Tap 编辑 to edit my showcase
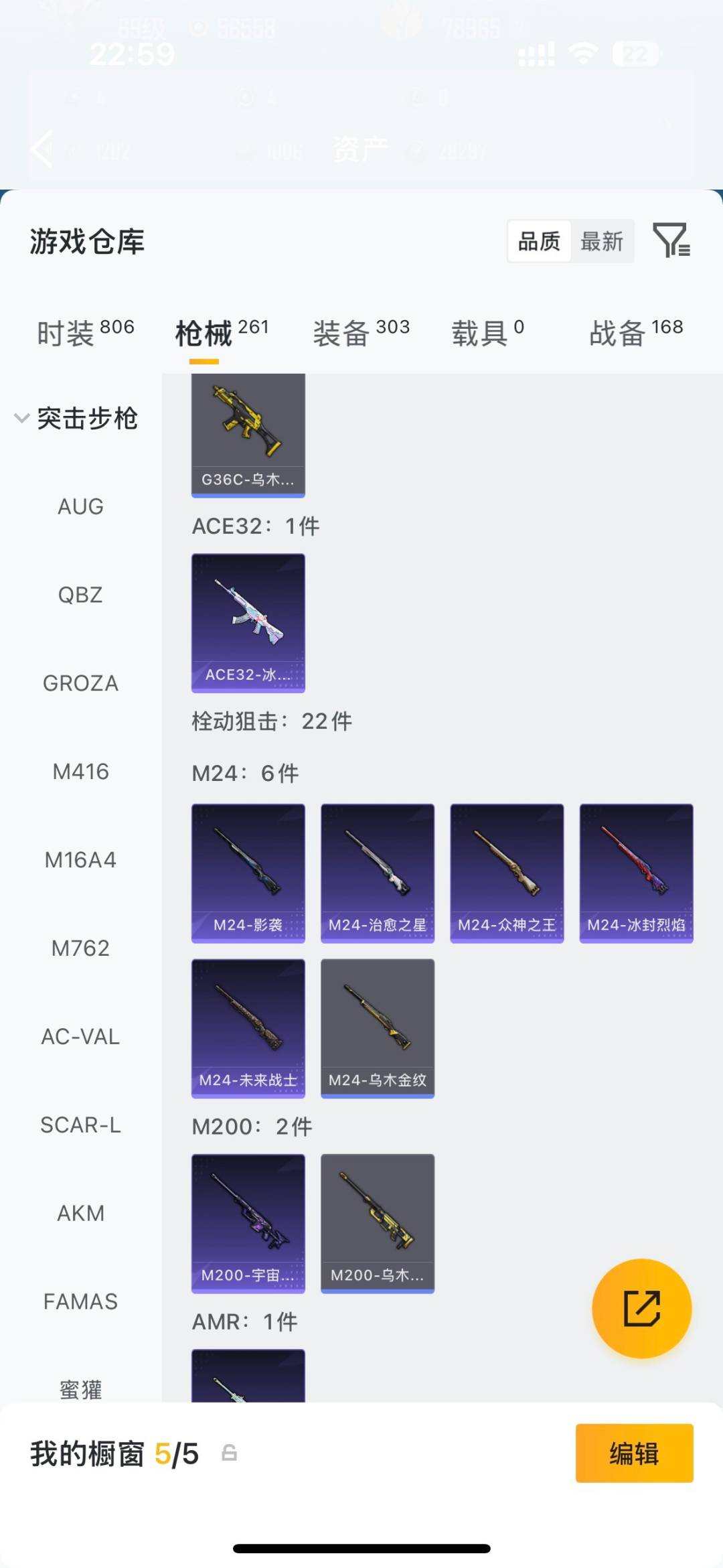 tap(634, 1453)
